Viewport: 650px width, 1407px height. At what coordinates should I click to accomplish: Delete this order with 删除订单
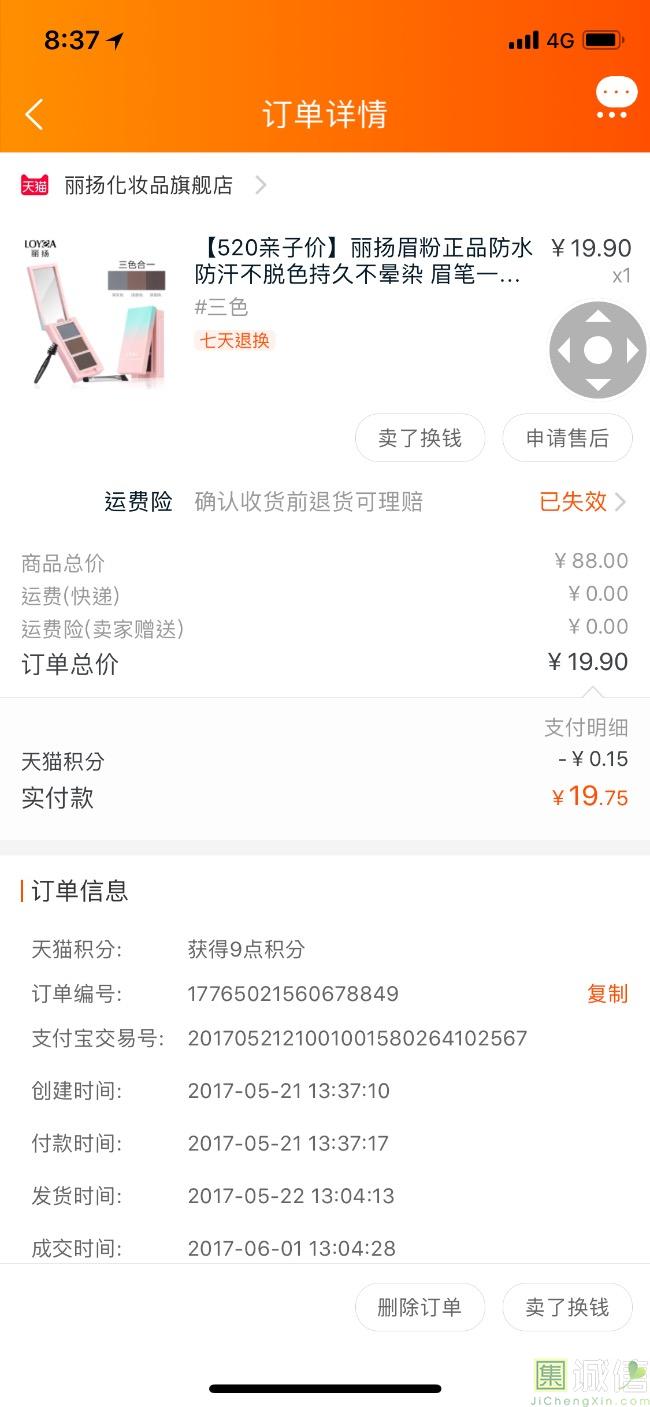(x=420, y=1307)
